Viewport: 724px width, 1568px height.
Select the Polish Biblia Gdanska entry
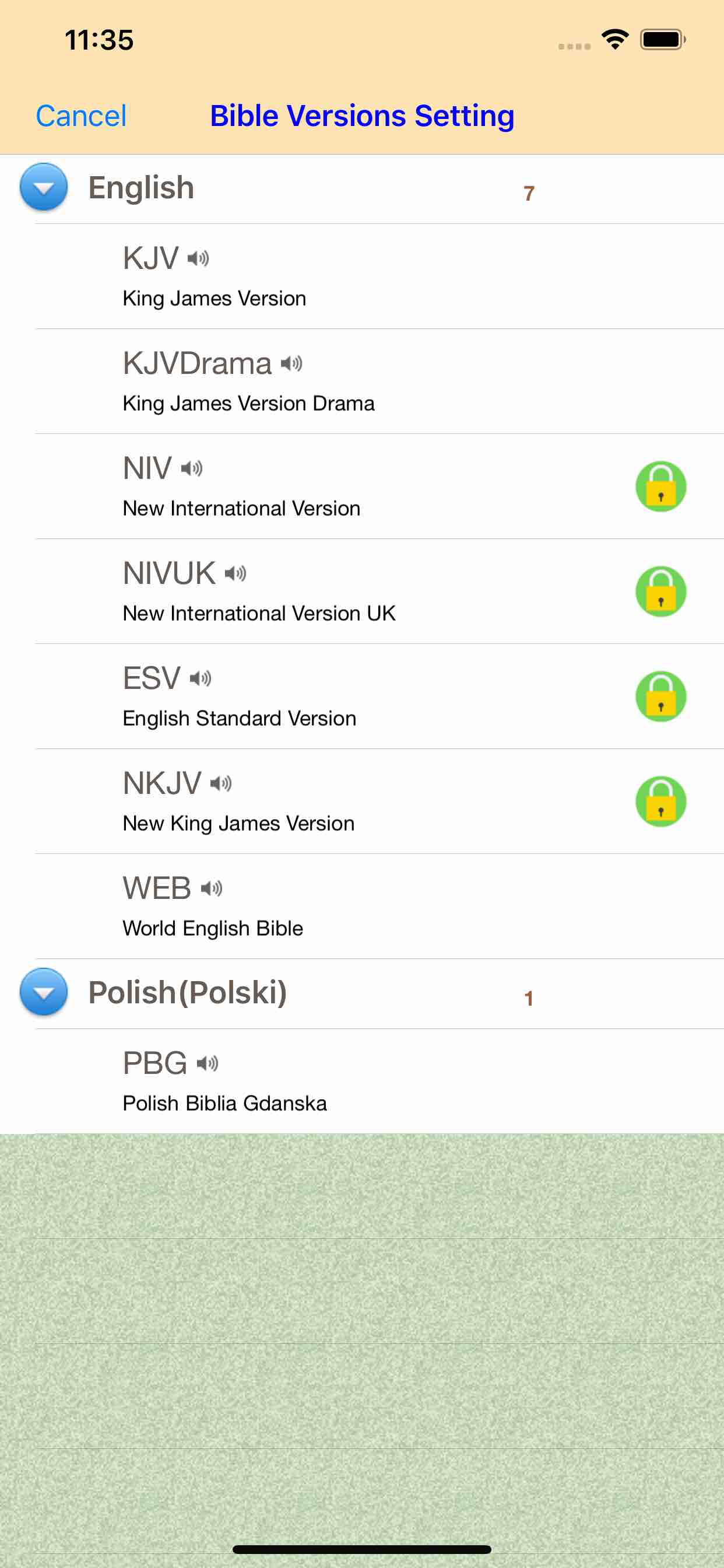click(224, 1103)
